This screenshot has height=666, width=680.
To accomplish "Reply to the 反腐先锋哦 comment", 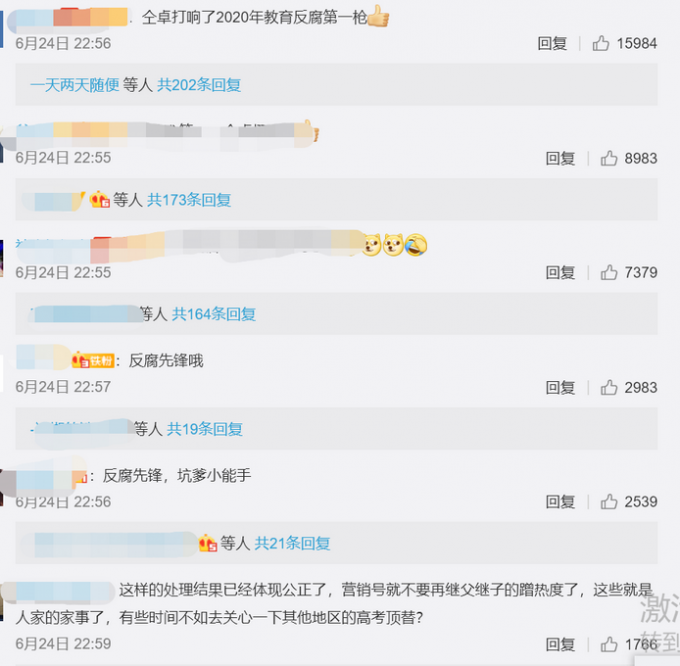I will tap(560, 387).
